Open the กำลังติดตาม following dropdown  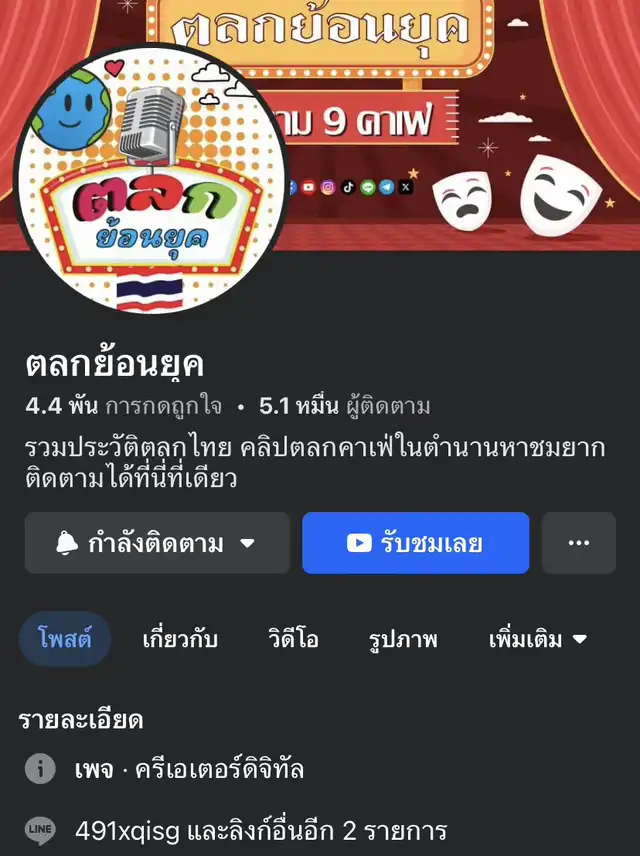[157, 543]
